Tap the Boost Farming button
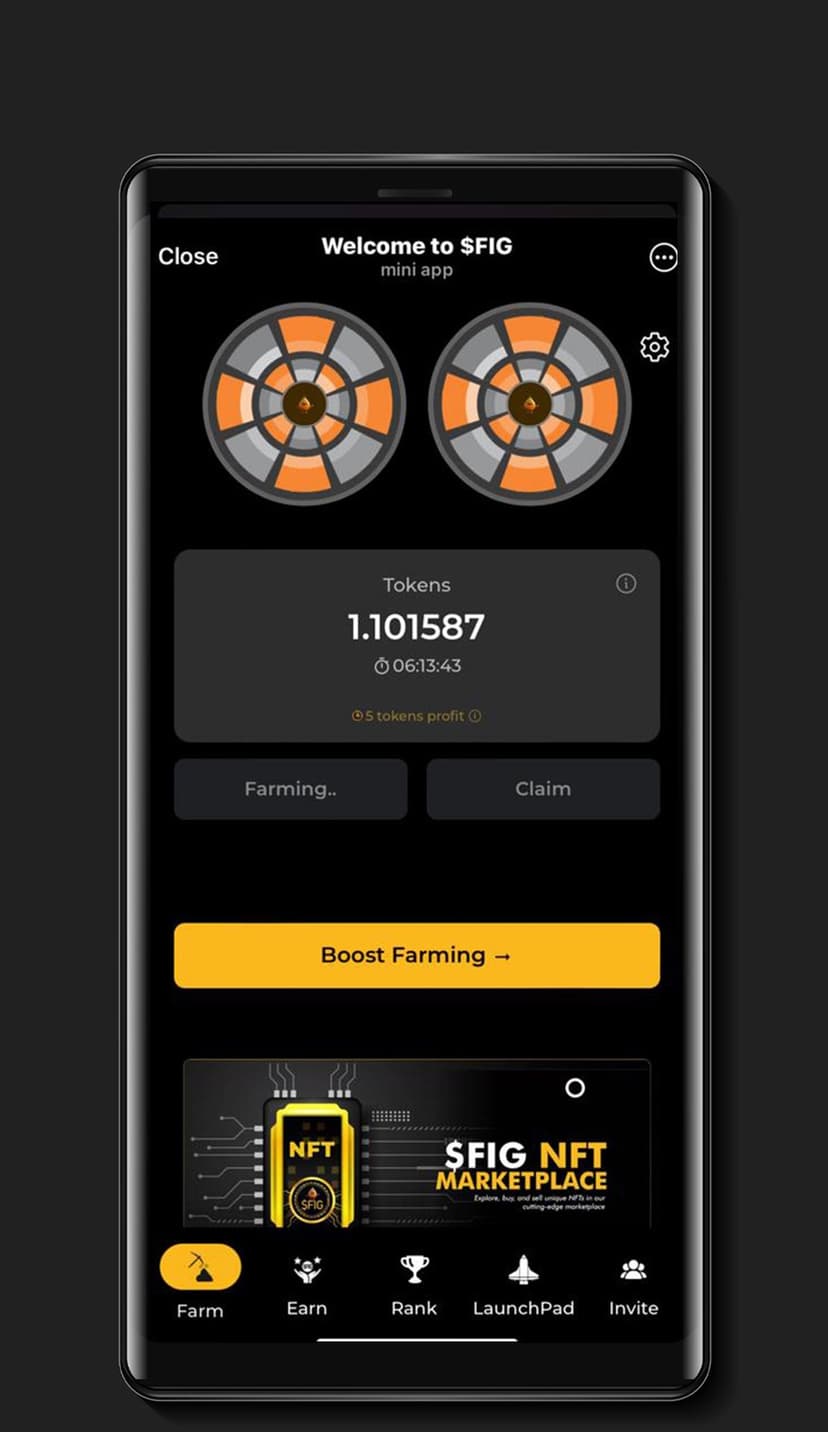The width and height of the screenshot is (828, 1432). point(416,955)
